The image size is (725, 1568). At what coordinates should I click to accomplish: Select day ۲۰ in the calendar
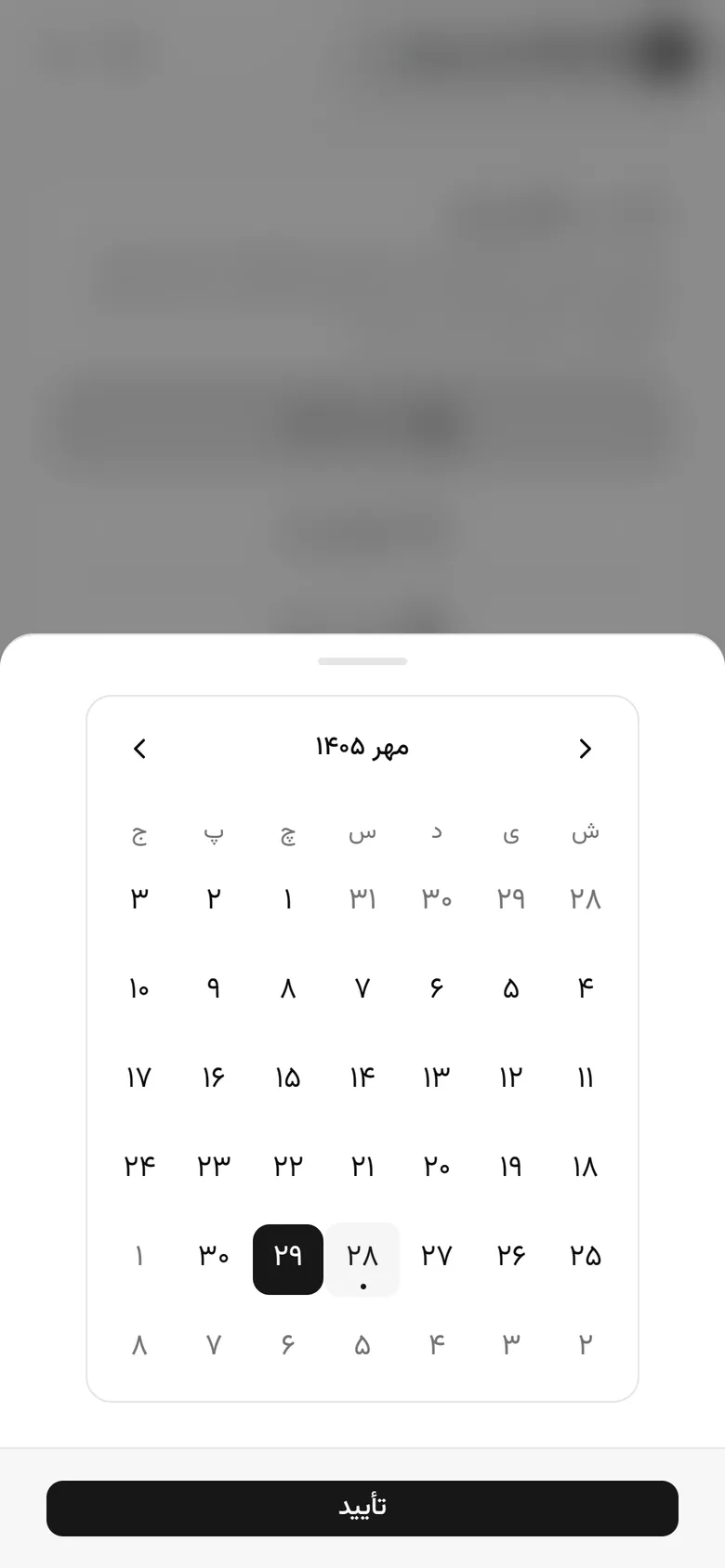pos(437,1167)
